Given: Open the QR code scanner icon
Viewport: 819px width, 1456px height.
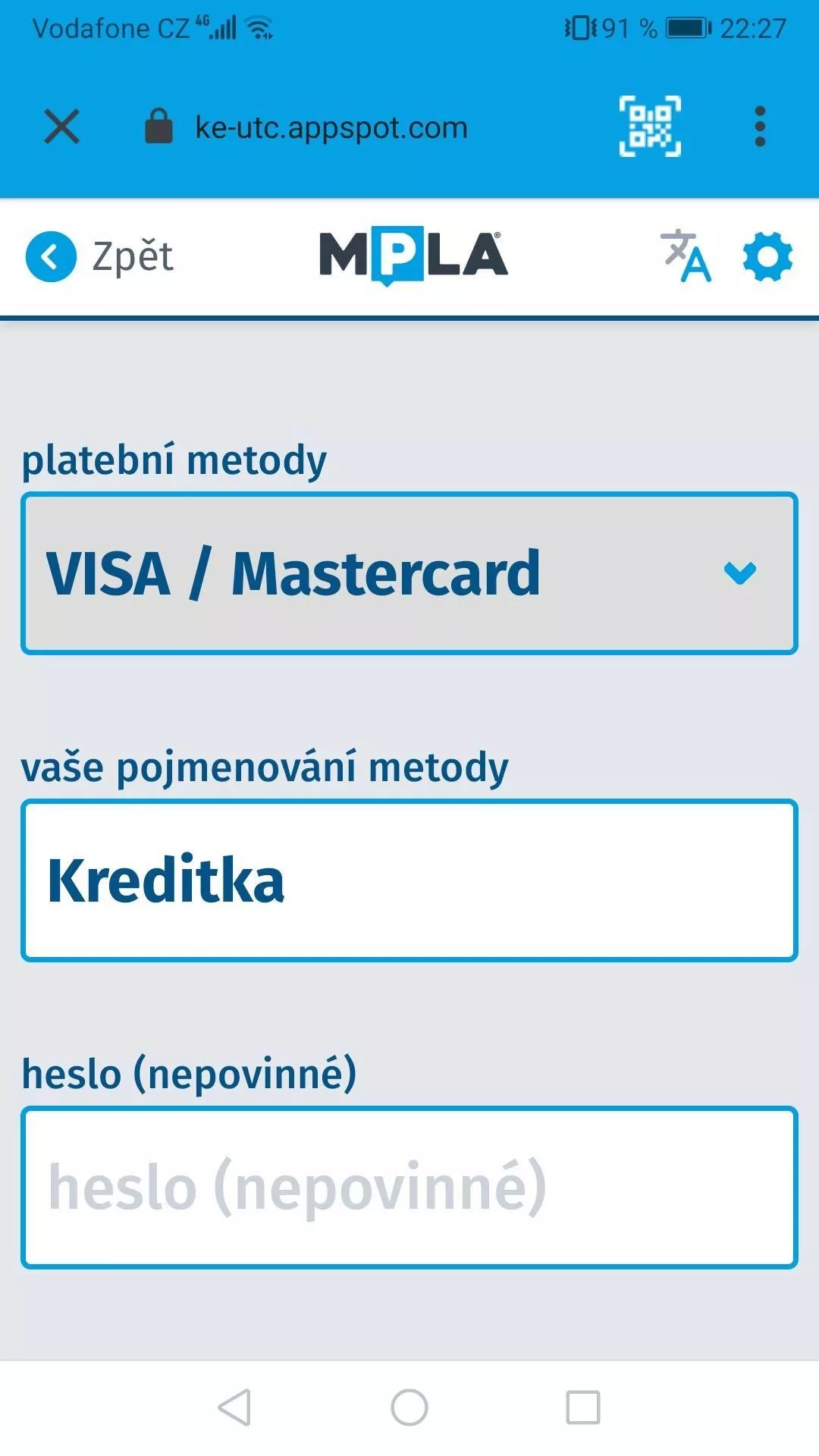Looking at the screenshot, I should 650,127.
